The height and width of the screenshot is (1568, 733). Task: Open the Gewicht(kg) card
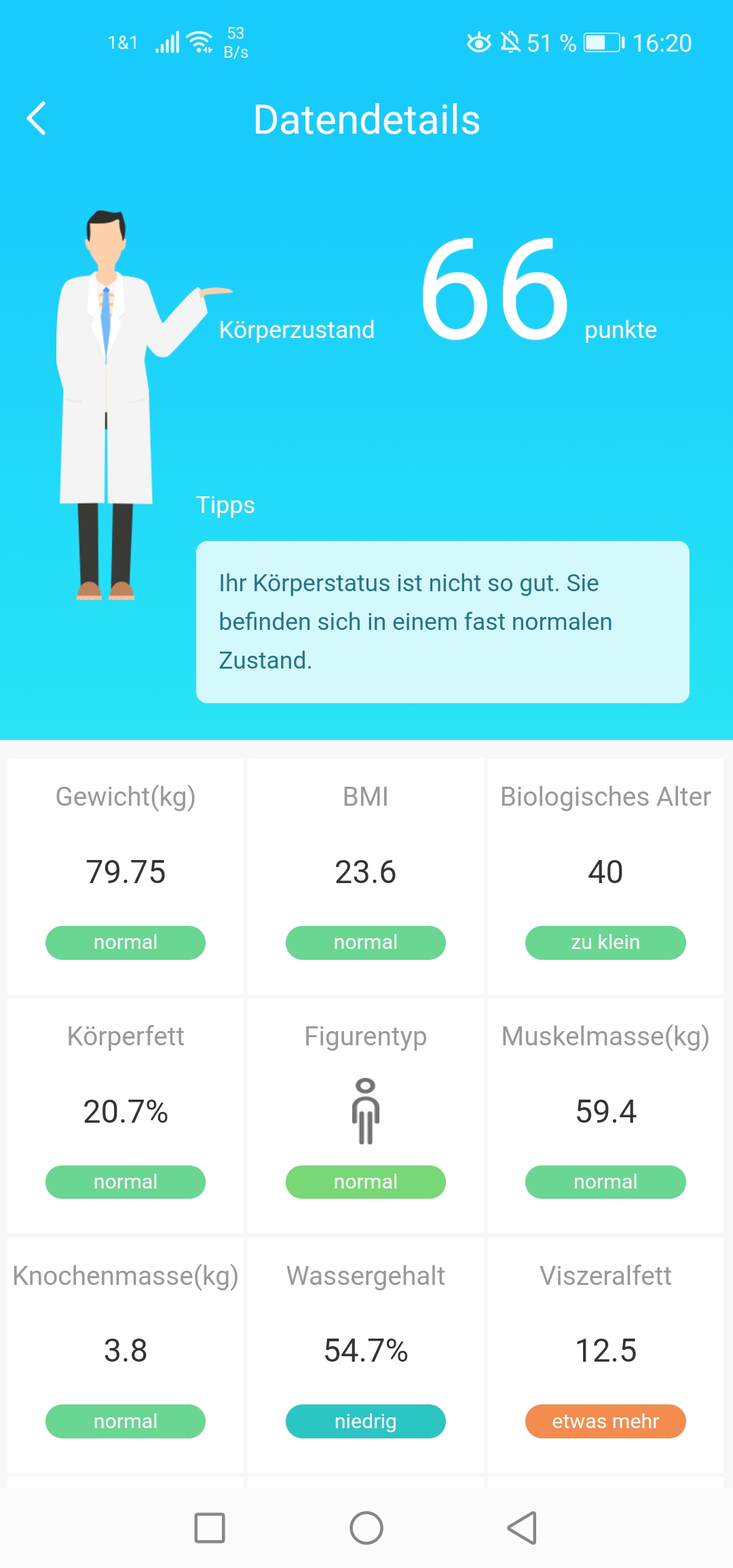click(x=126, y=876)
